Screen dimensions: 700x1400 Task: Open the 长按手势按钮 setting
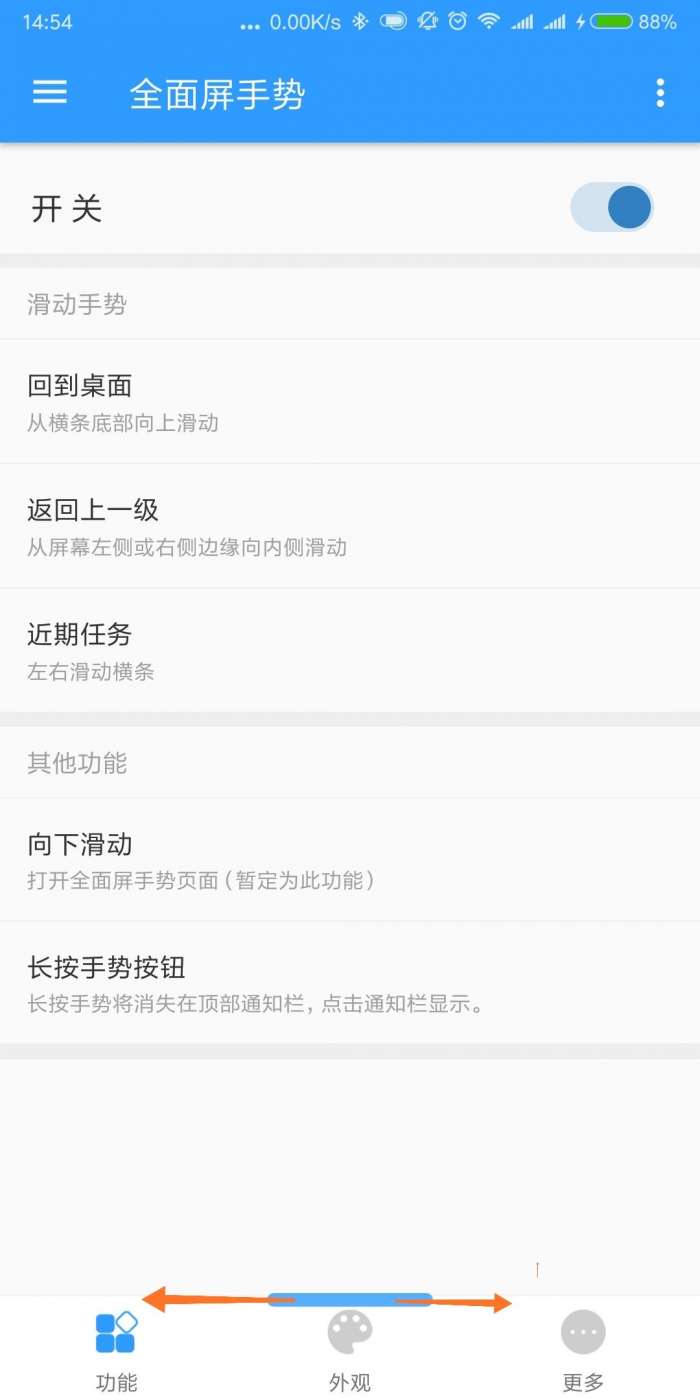350,983
